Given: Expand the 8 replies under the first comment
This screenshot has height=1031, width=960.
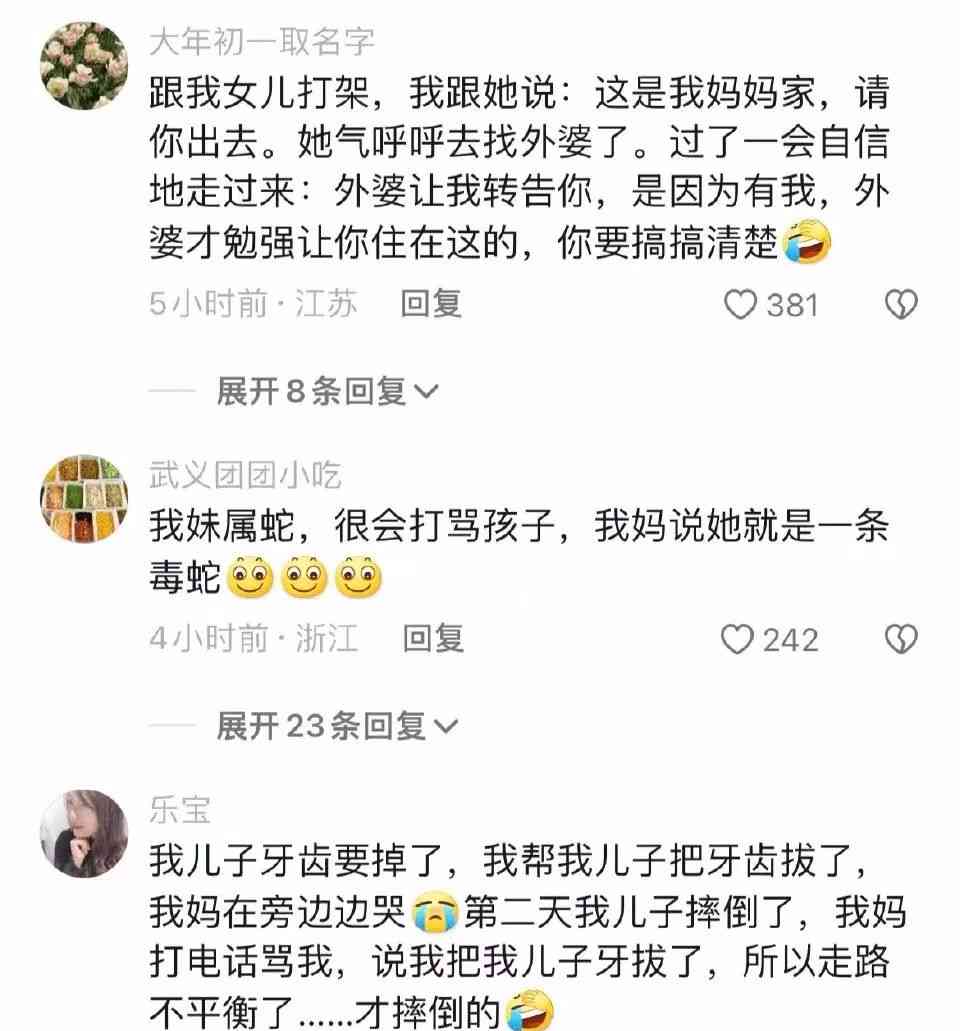Looking at the screenshot, I should 310,390.
